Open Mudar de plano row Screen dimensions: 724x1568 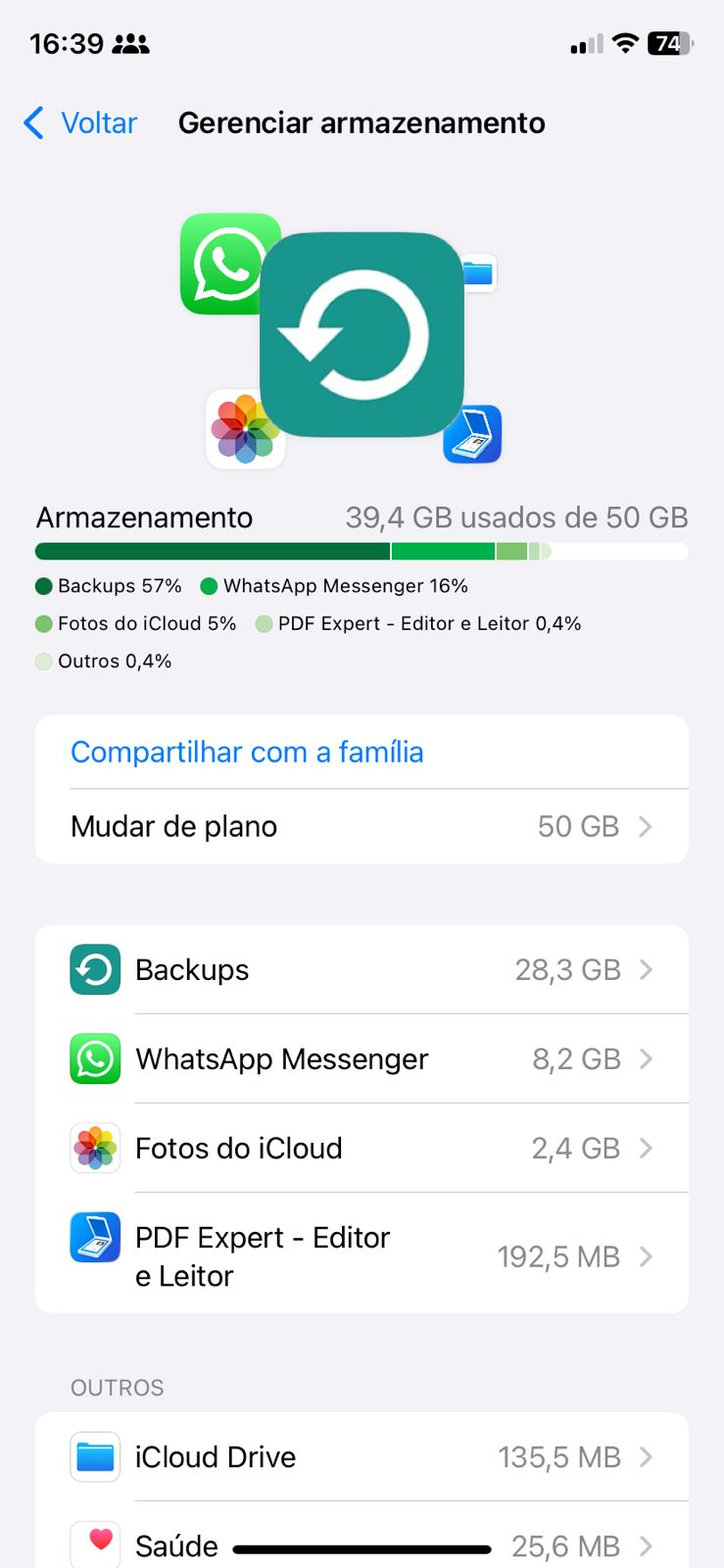tap(361, 826)
